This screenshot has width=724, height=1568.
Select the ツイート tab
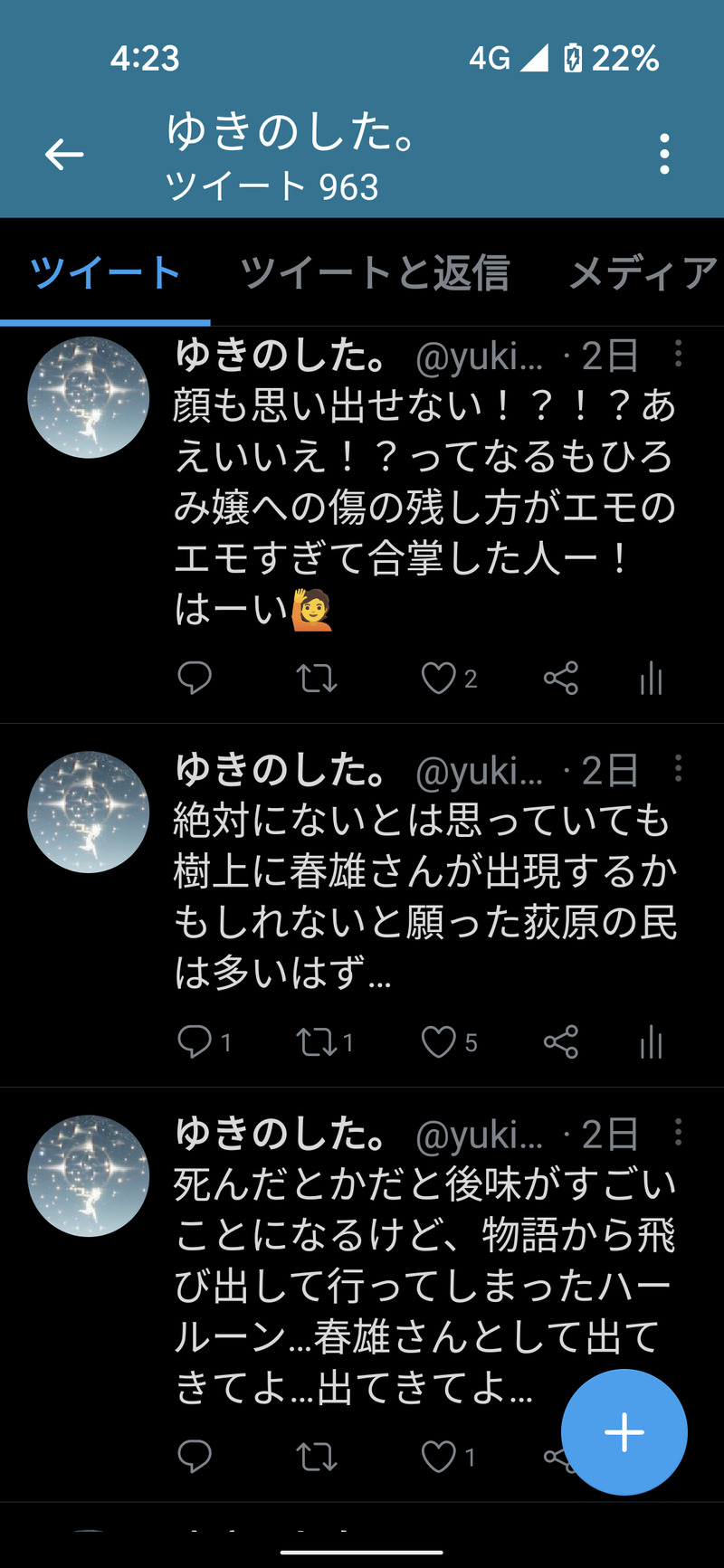tap(105, 273)
